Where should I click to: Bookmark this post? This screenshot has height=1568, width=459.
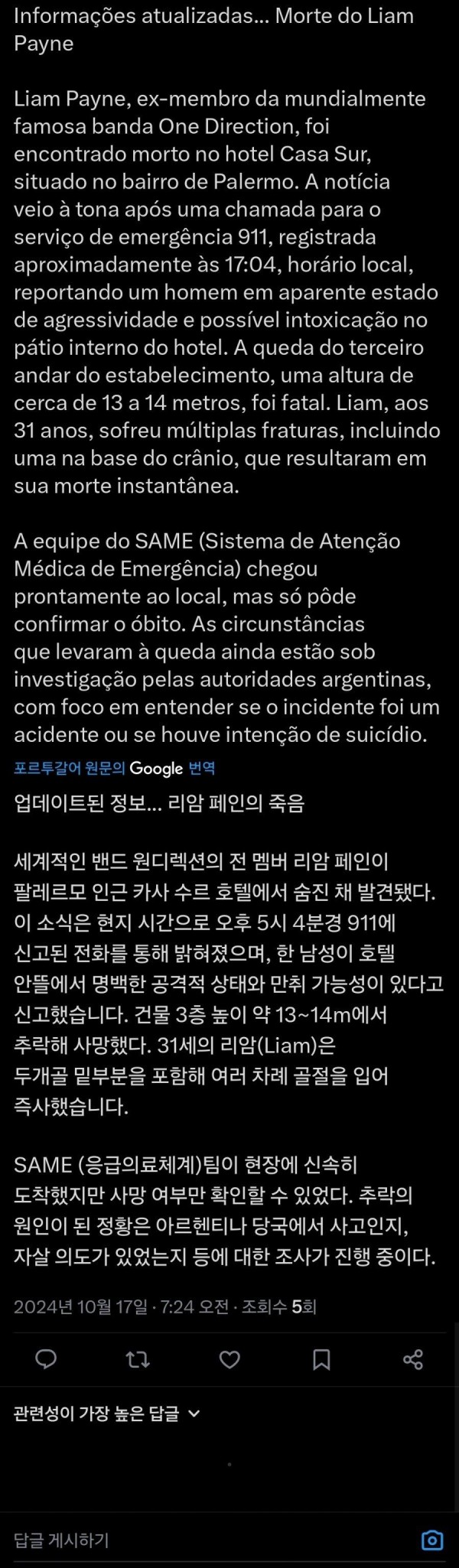click(321, 1358)
